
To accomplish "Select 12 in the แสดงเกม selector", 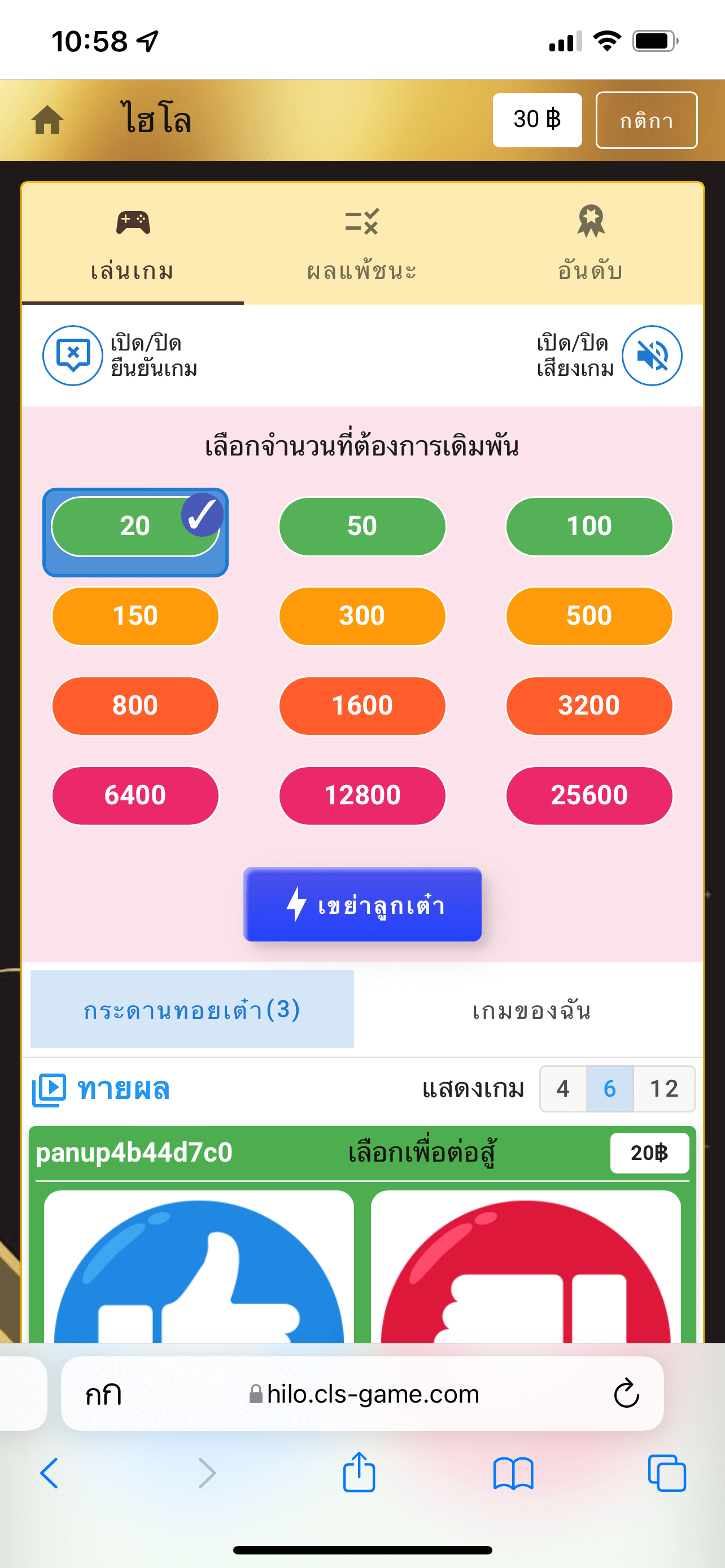I will (665, 1089).
